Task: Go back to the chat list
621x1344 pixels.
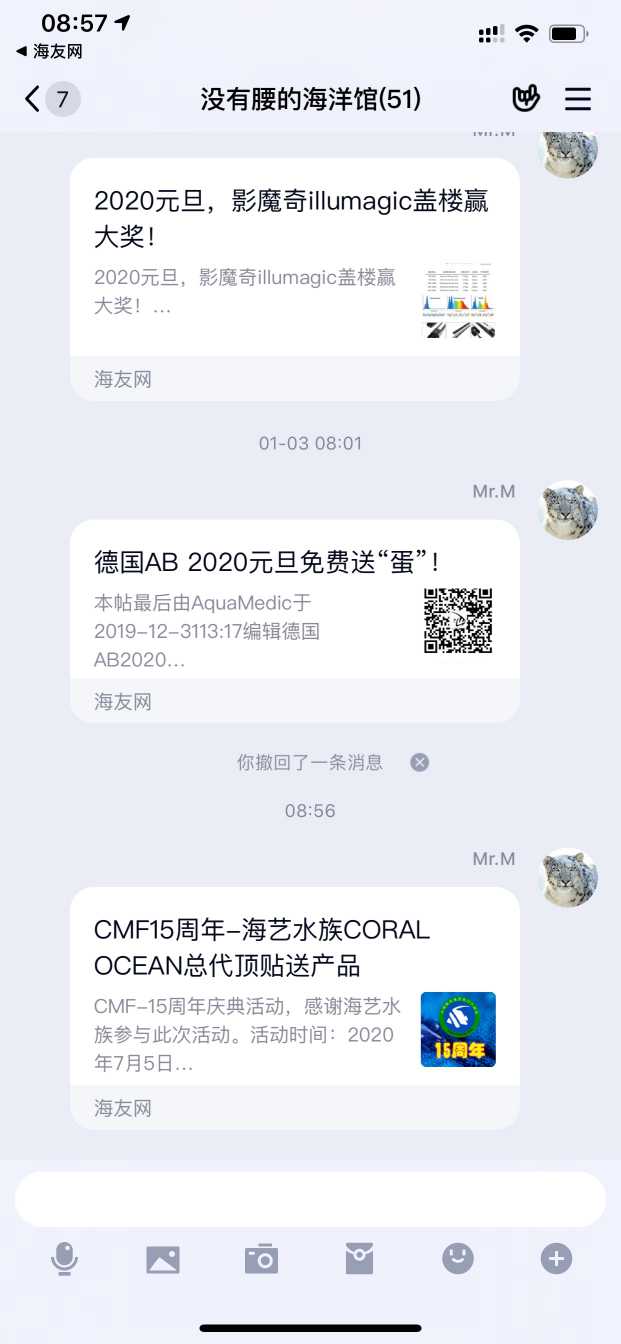Action: tap(34, 99)
